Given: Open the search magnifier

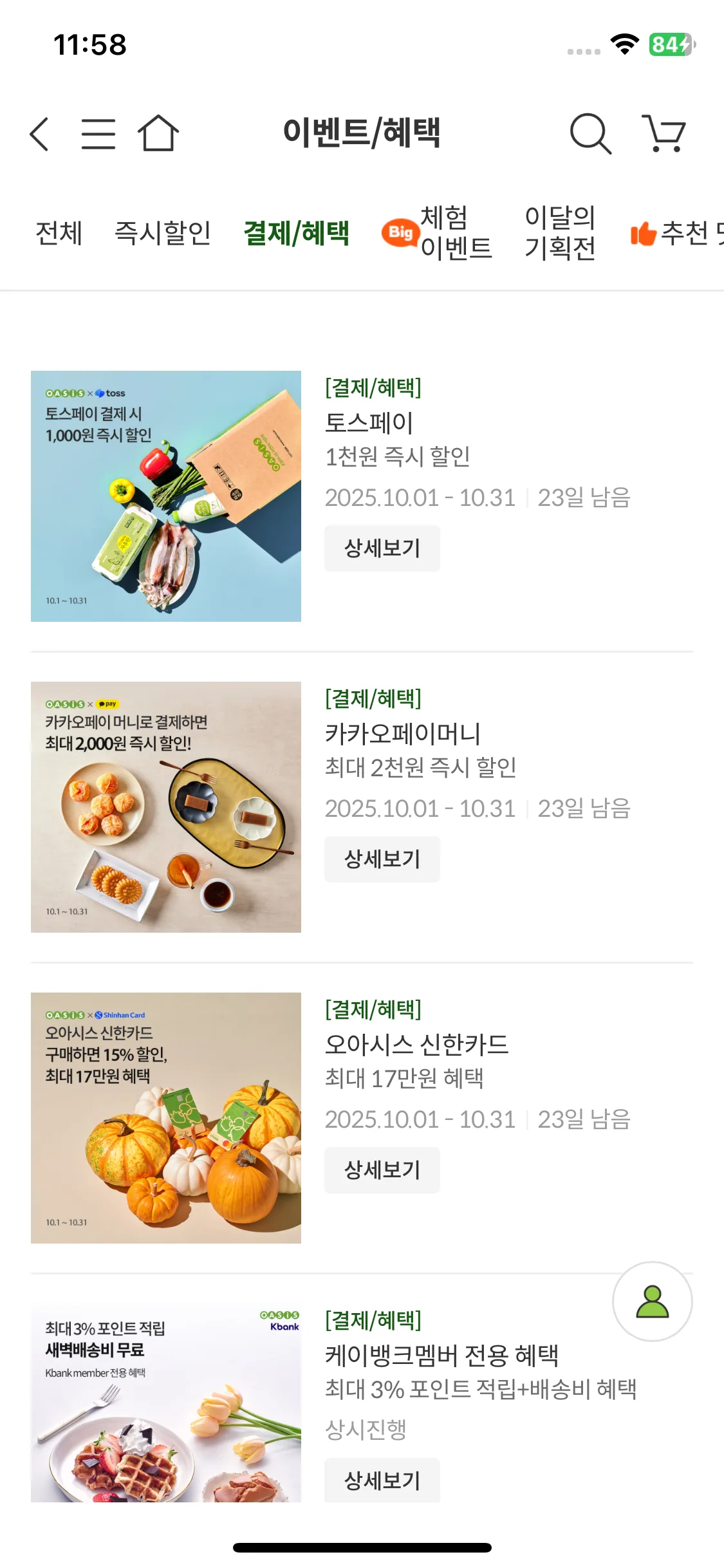Looking at the screenshot, I should point(589,134).
